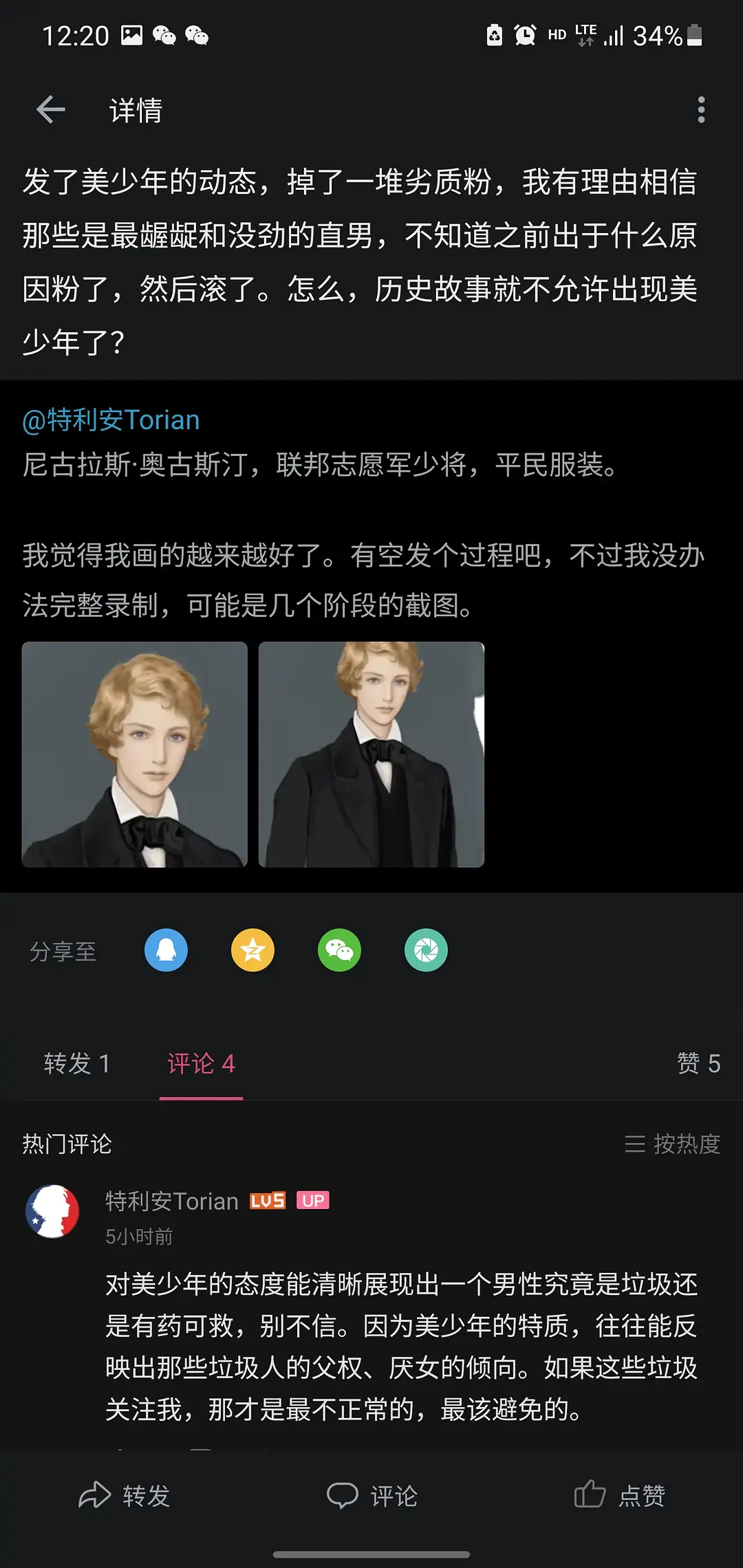Open @特利安Torian mention link

coord(111,420)
